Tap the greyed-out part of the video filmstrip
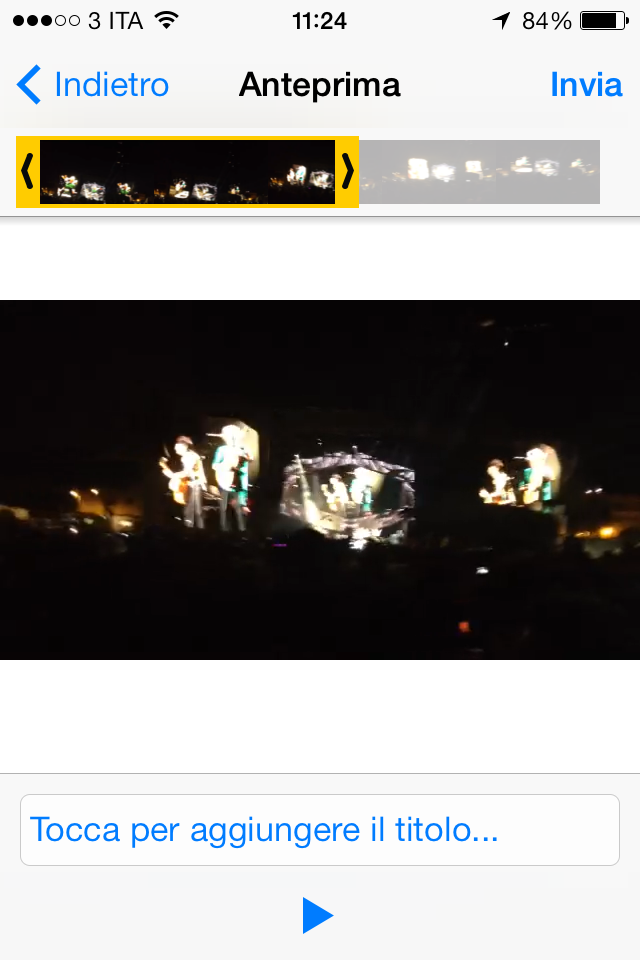640x960 pixels. click(480, 172)
